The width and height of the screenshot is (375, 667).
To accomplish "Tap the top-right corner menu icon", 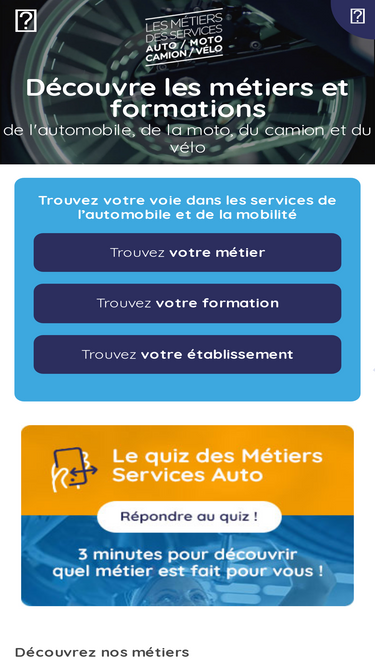I will (358, 16).
